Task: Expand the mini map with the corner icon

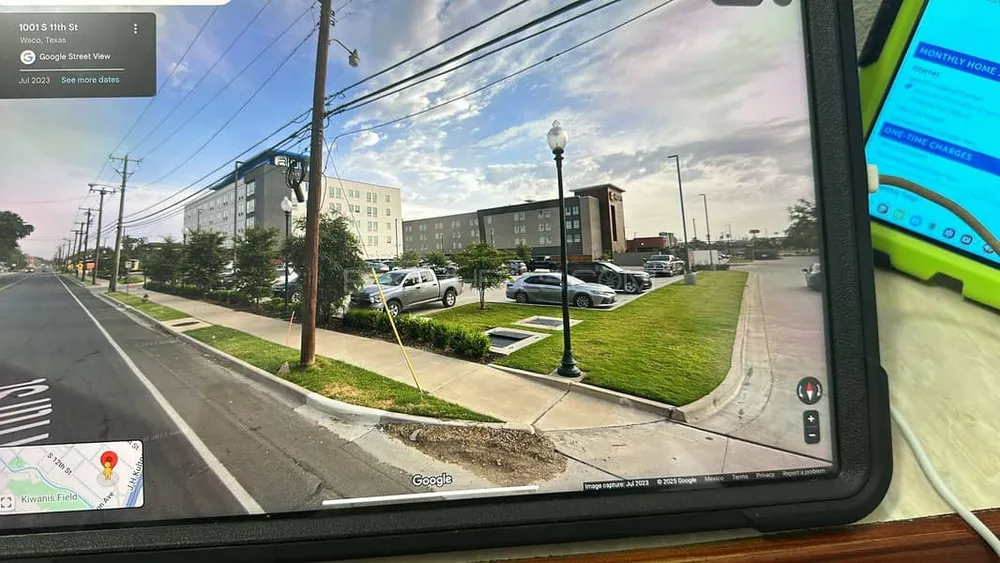Action: 7,502
